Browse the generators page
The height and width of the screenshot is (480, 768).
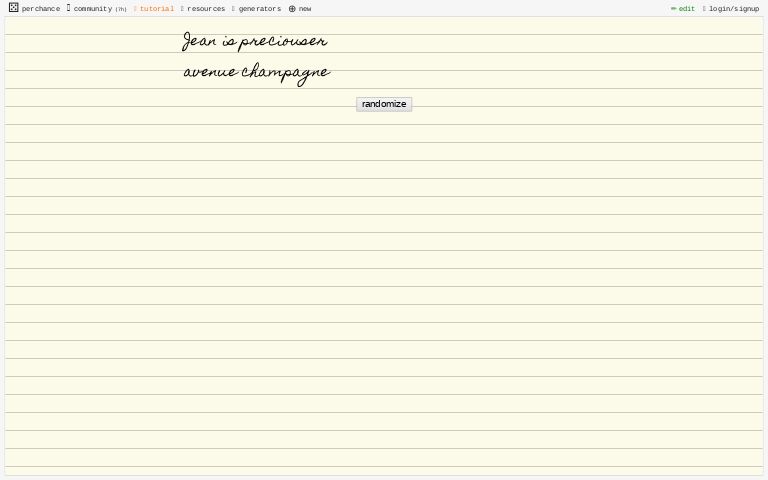pos(257,9)
